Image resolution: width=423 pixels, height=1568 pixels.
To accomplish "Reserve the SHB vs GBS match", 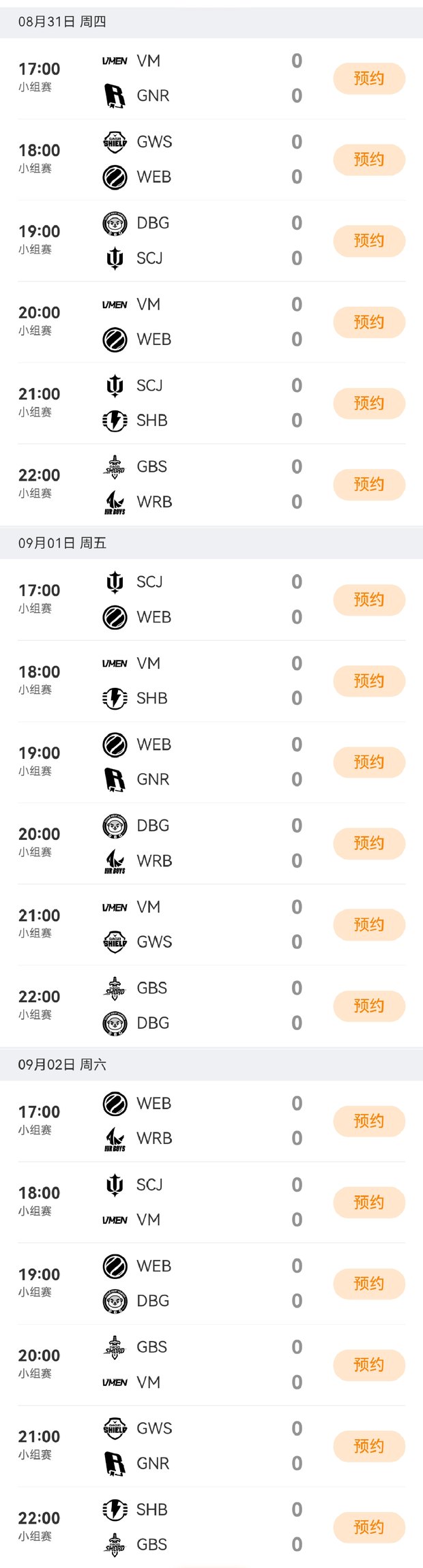I will pyautogui.click(x=369, y=1527).
